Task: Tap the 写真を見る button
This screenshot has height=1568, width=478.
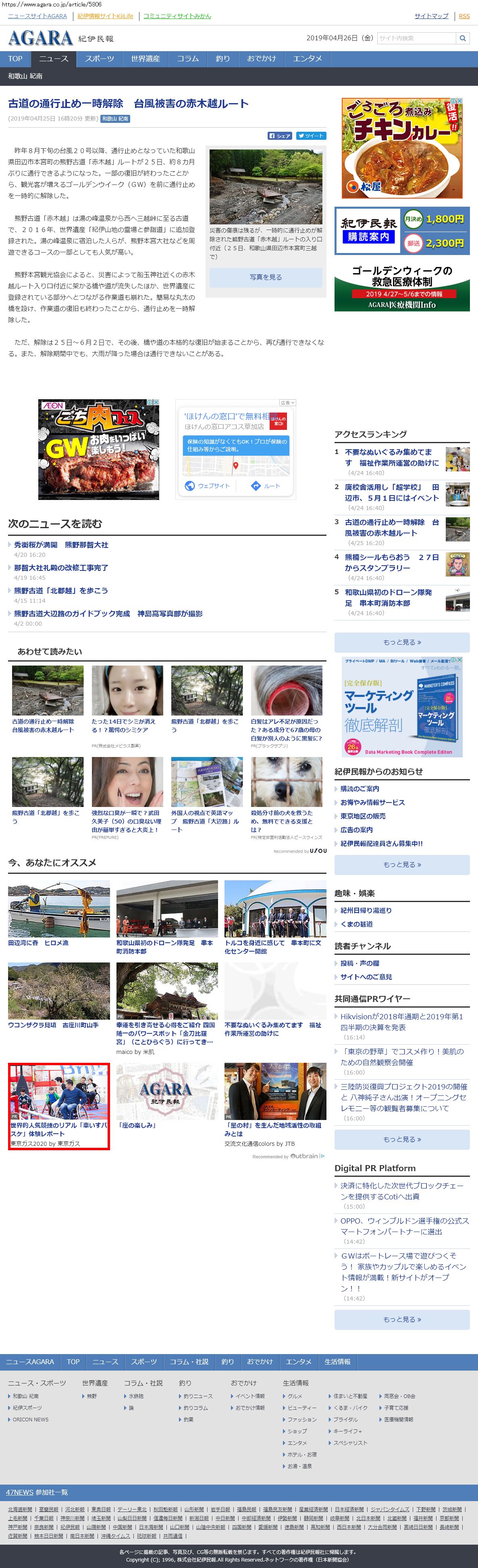Action: click(x=266, y=277)
